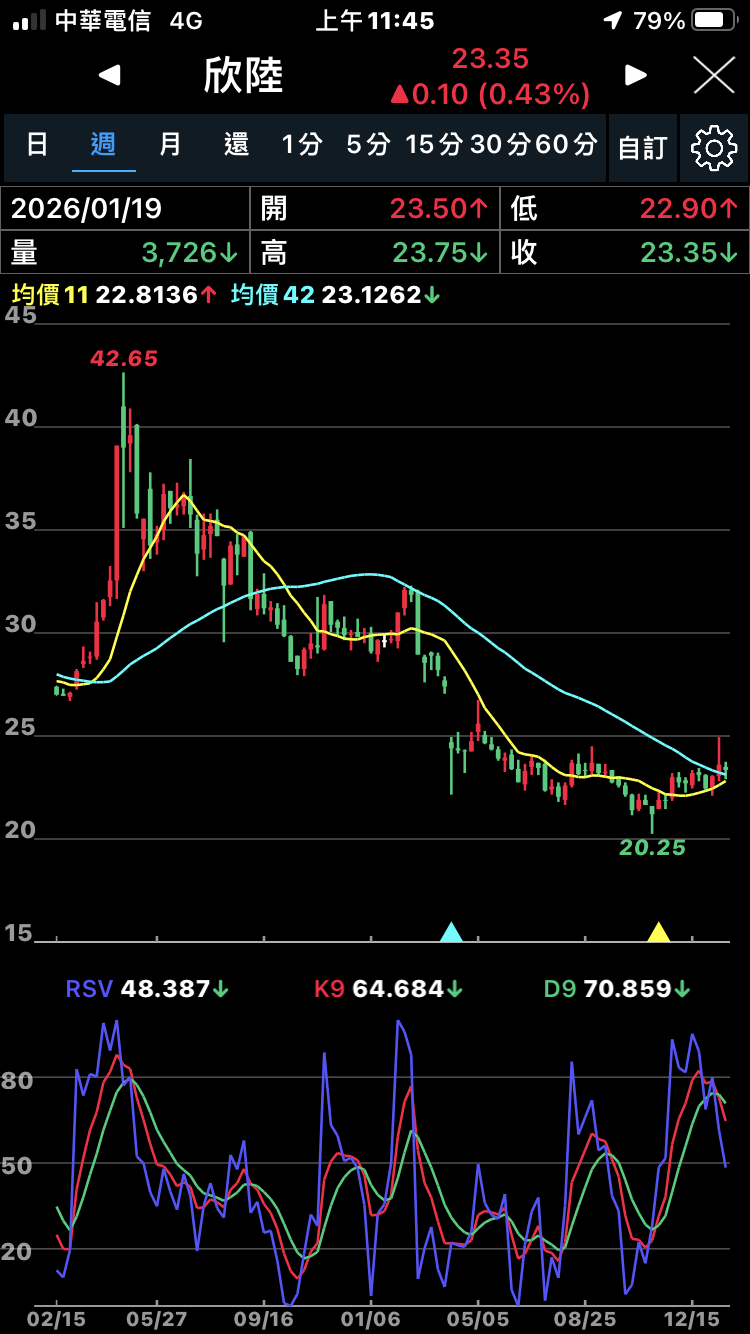Select the 週 weekly chart tab
This screenshot has width=750, height=1334.
(103, 145)
